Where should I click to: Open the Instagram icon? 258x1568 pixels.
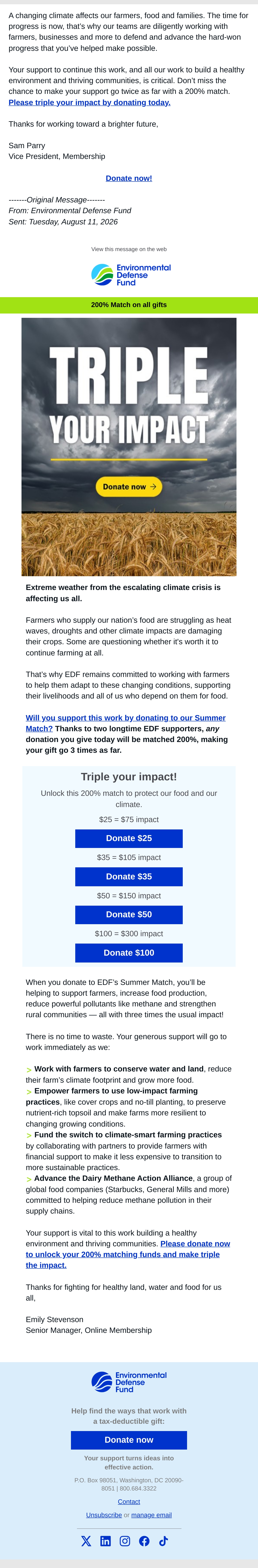[x=125, y=1541]
